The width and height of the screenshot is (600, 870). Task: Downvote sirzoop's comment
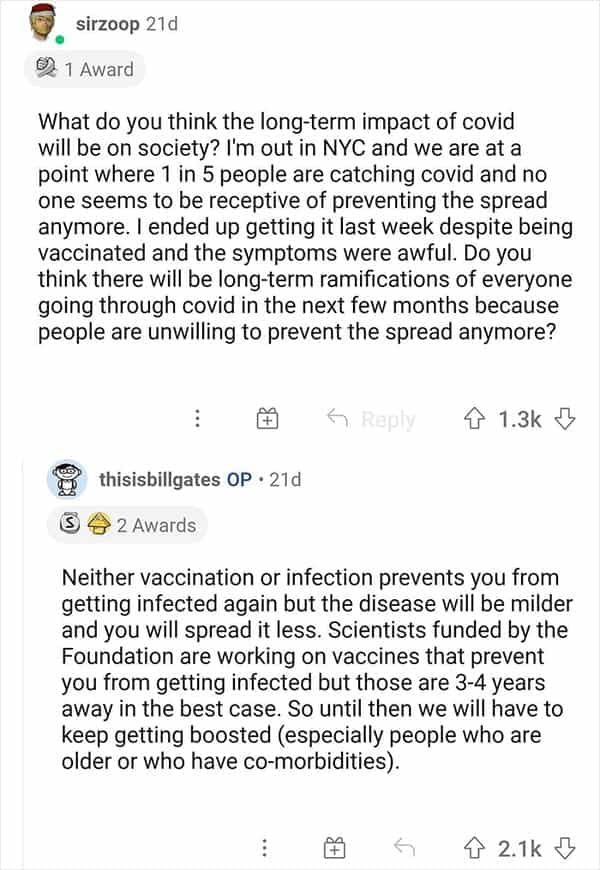coord(565,420)
